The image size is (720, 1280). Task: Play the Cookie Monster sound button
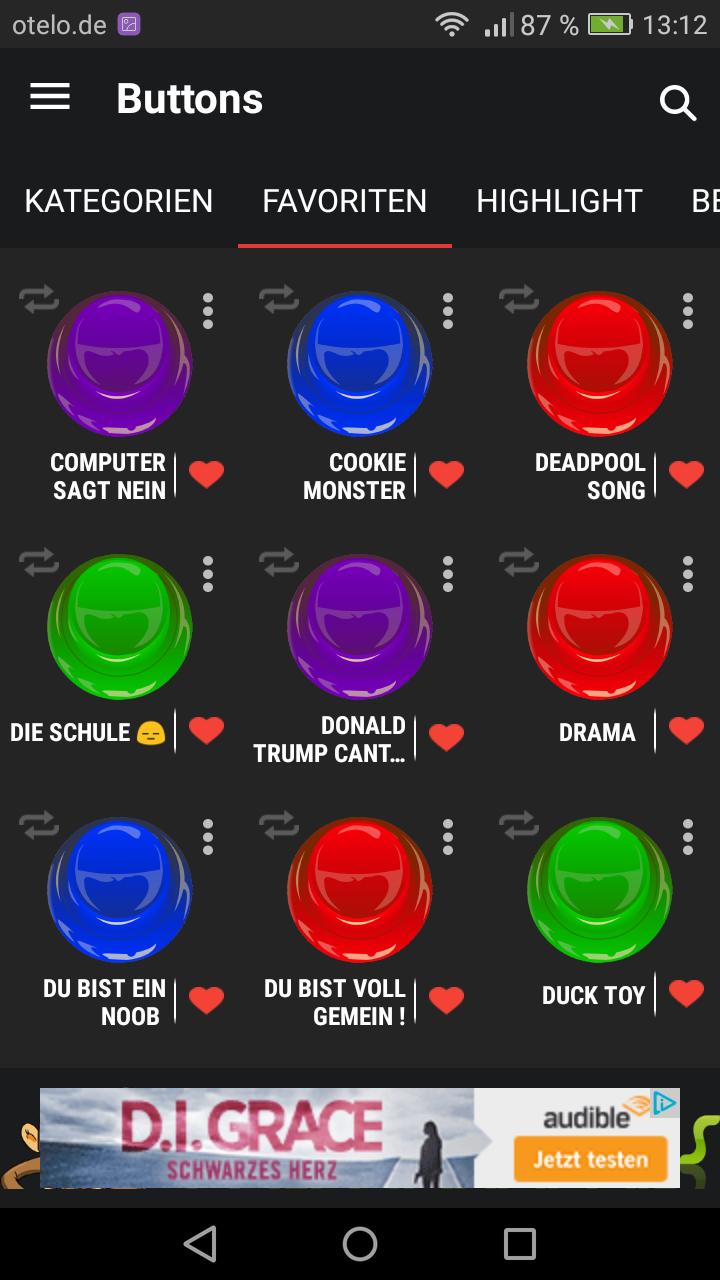[x=360, y=364]
